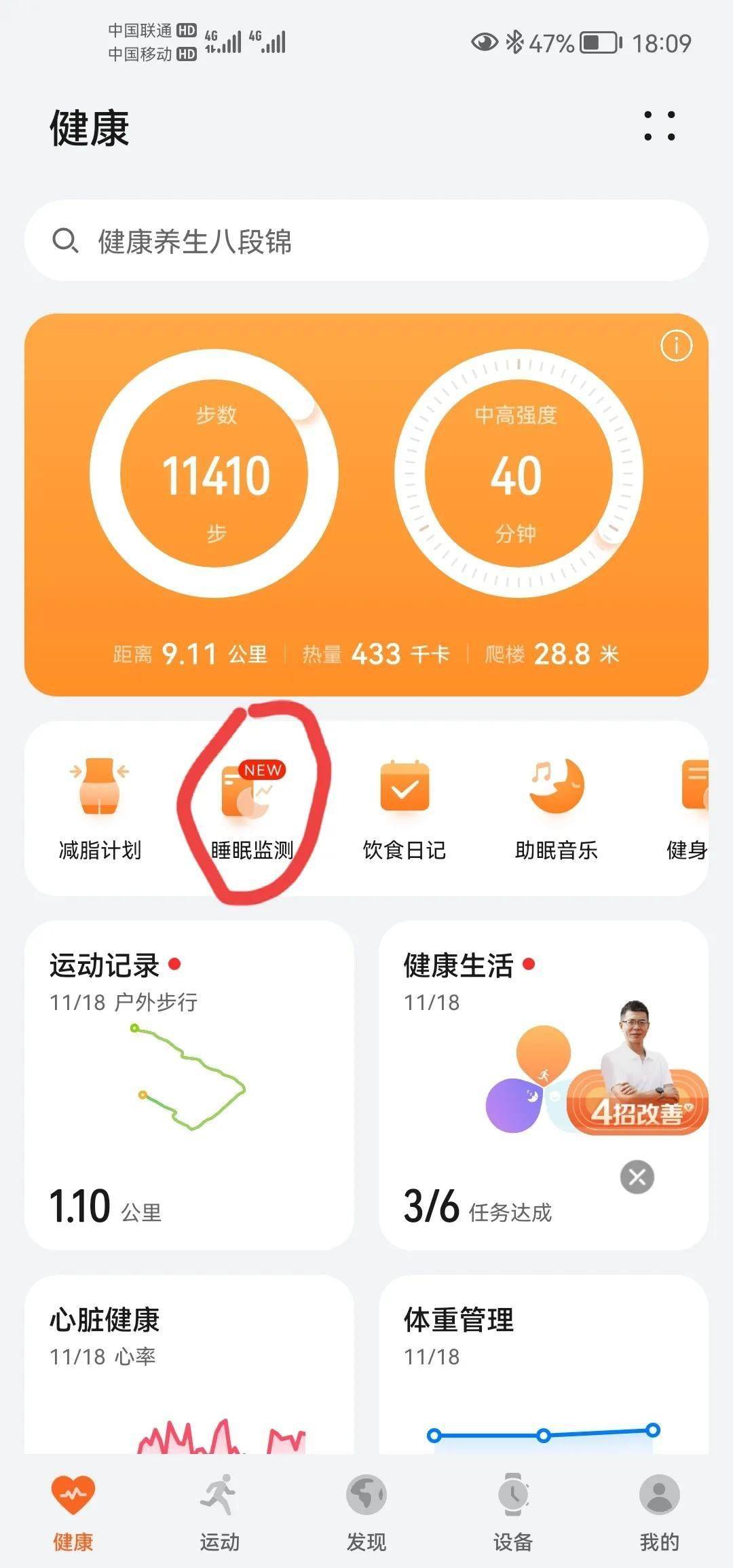Open the info icon on the steps card
Image resolution: width=733 pixels, height=1568 pixels.
coord(676,346)
